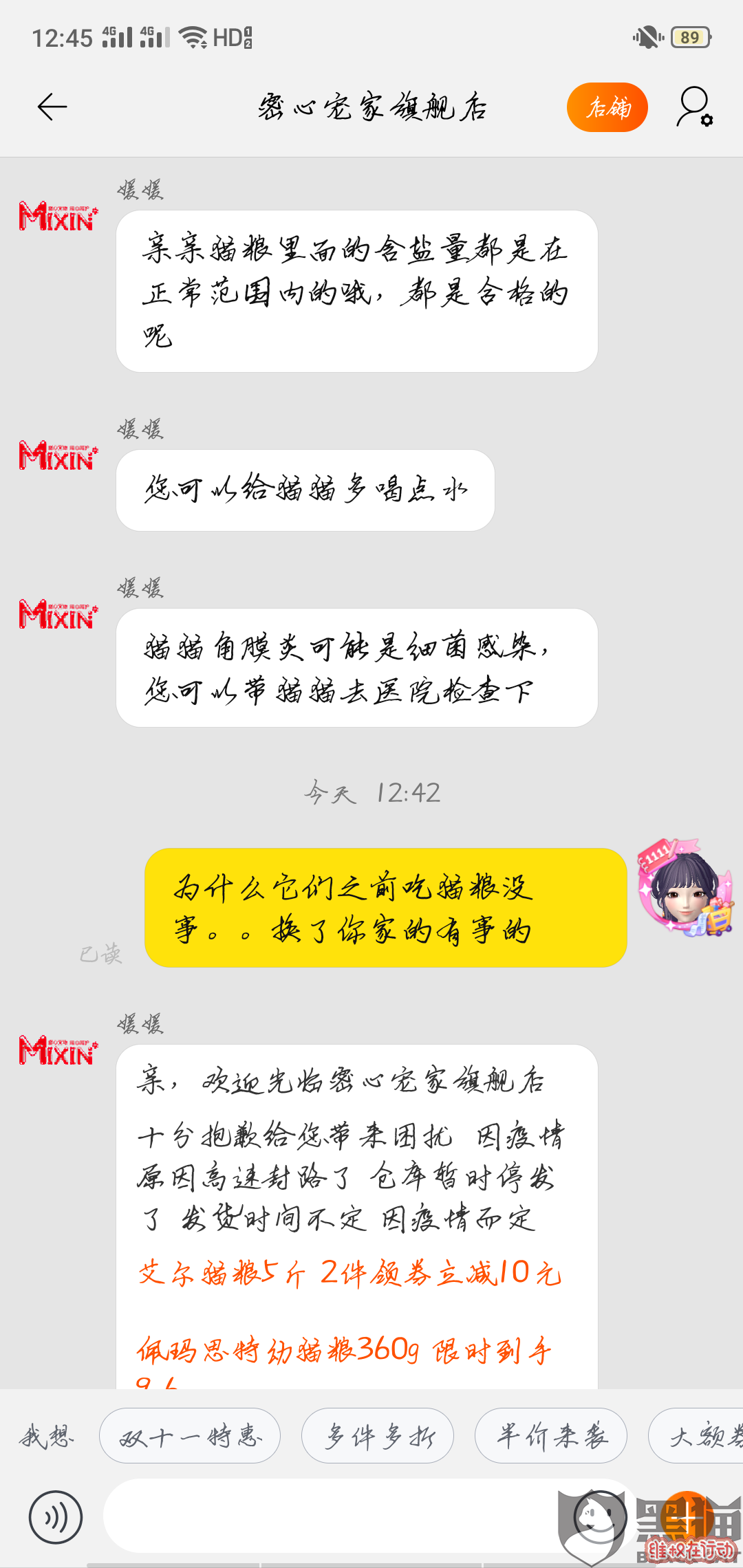The image size is (743, 1568).
Task: Choose the 半价来袭 quick chip
Action: tap(551, 1436)
